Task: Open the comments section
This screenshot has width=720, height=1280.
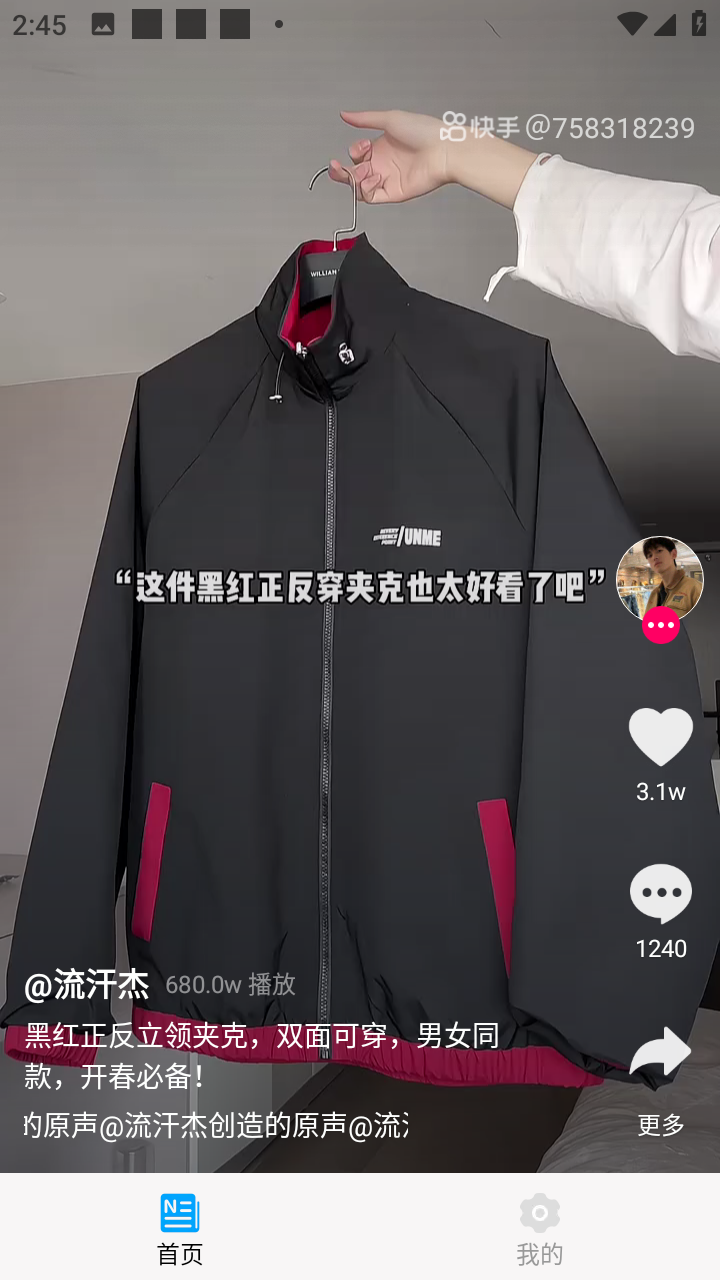Action: click(x=660, y=893)
